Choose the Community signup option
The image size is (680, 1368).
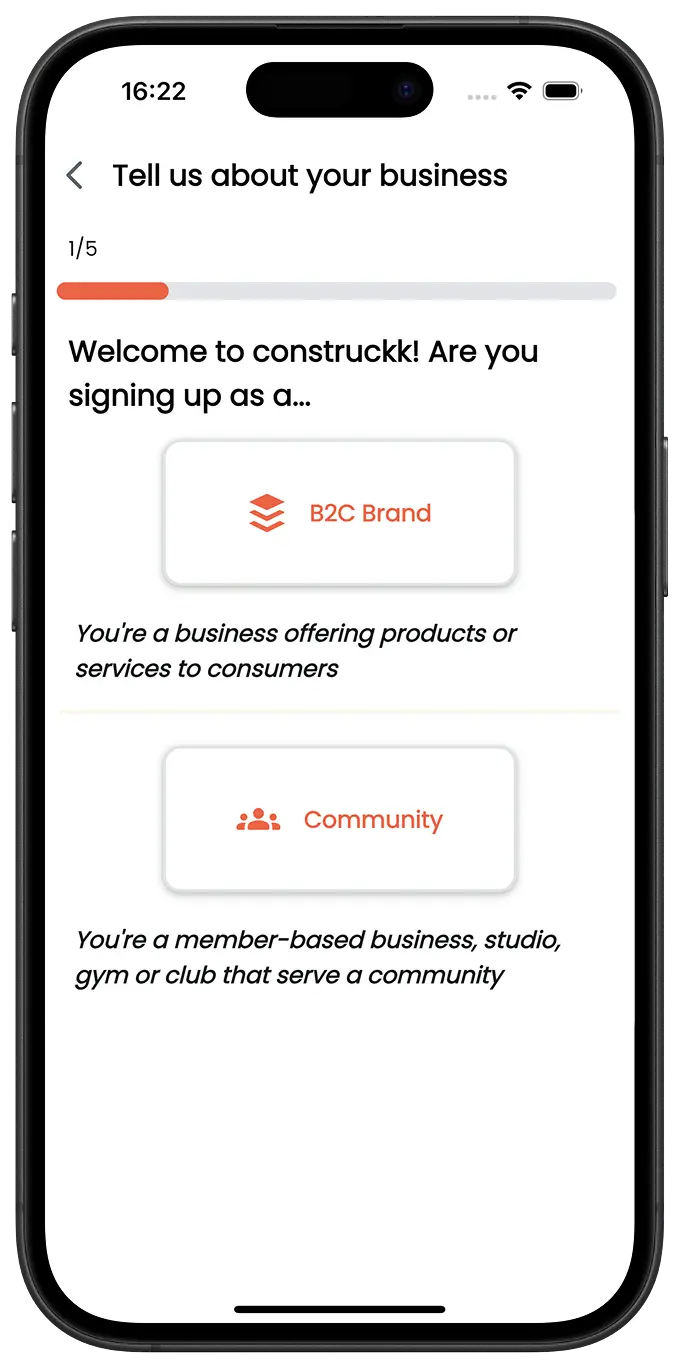coord(339,820)
